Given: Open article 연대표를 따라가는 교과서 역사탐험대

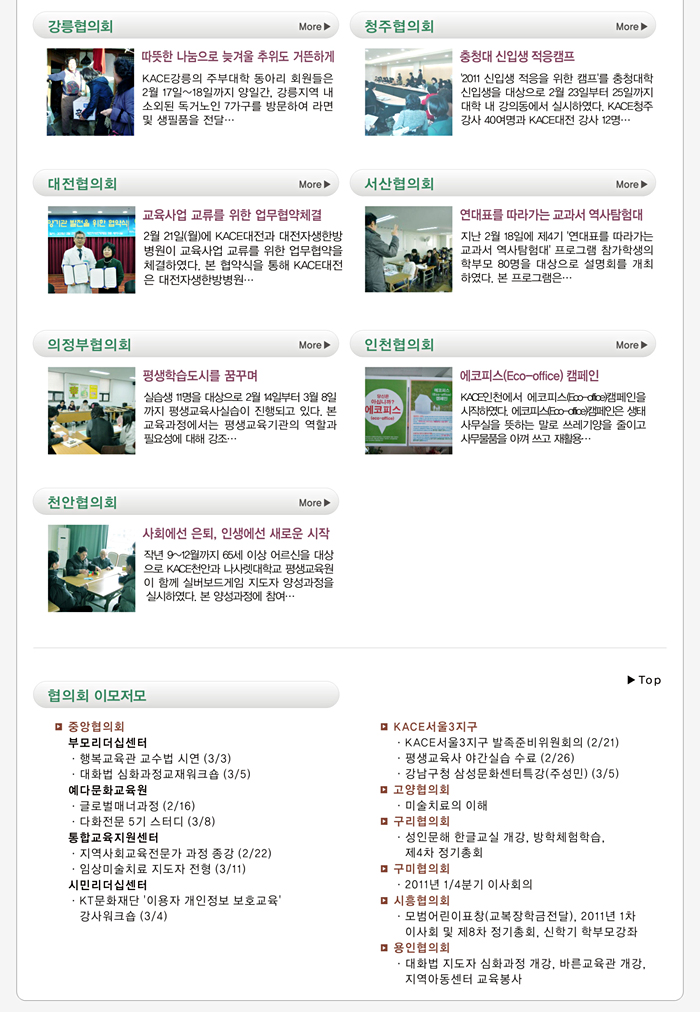Looking at the screenshot, I should [x=551, y=214].
